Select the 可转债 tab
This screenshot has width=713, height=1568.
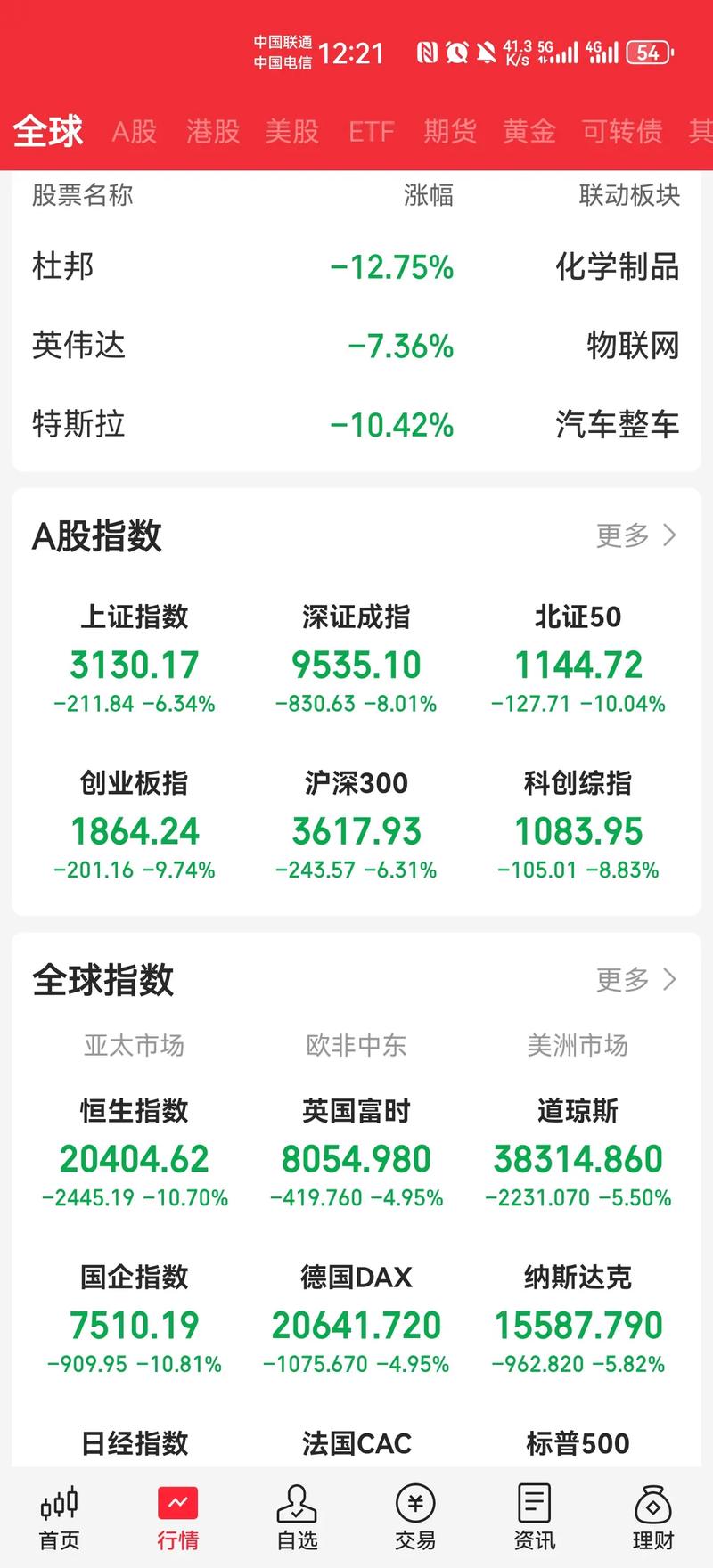(x=622, y=132)
